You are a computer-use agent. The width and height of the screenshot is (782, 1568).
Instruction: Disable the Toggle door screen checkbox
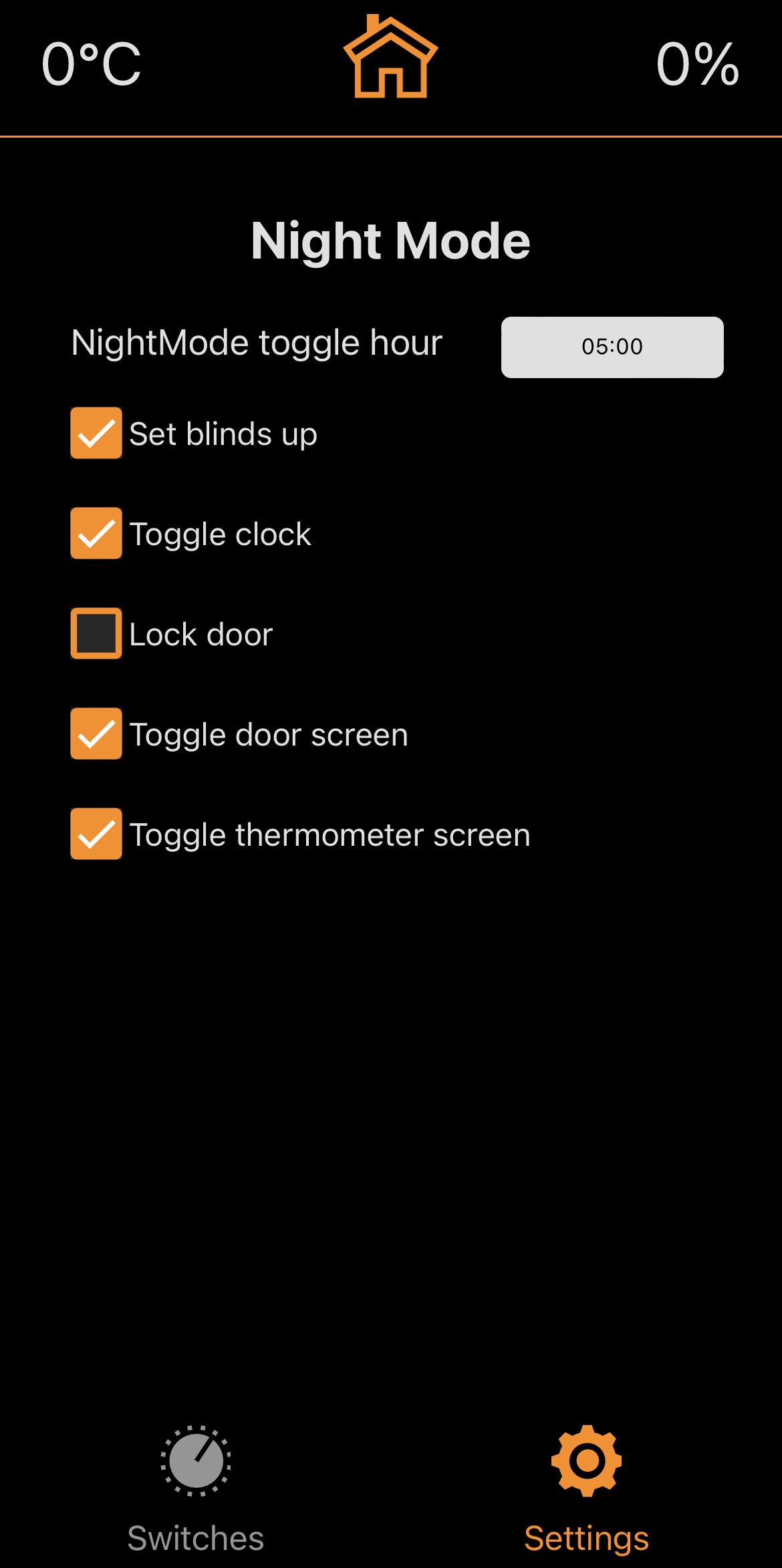coord(96,734)
